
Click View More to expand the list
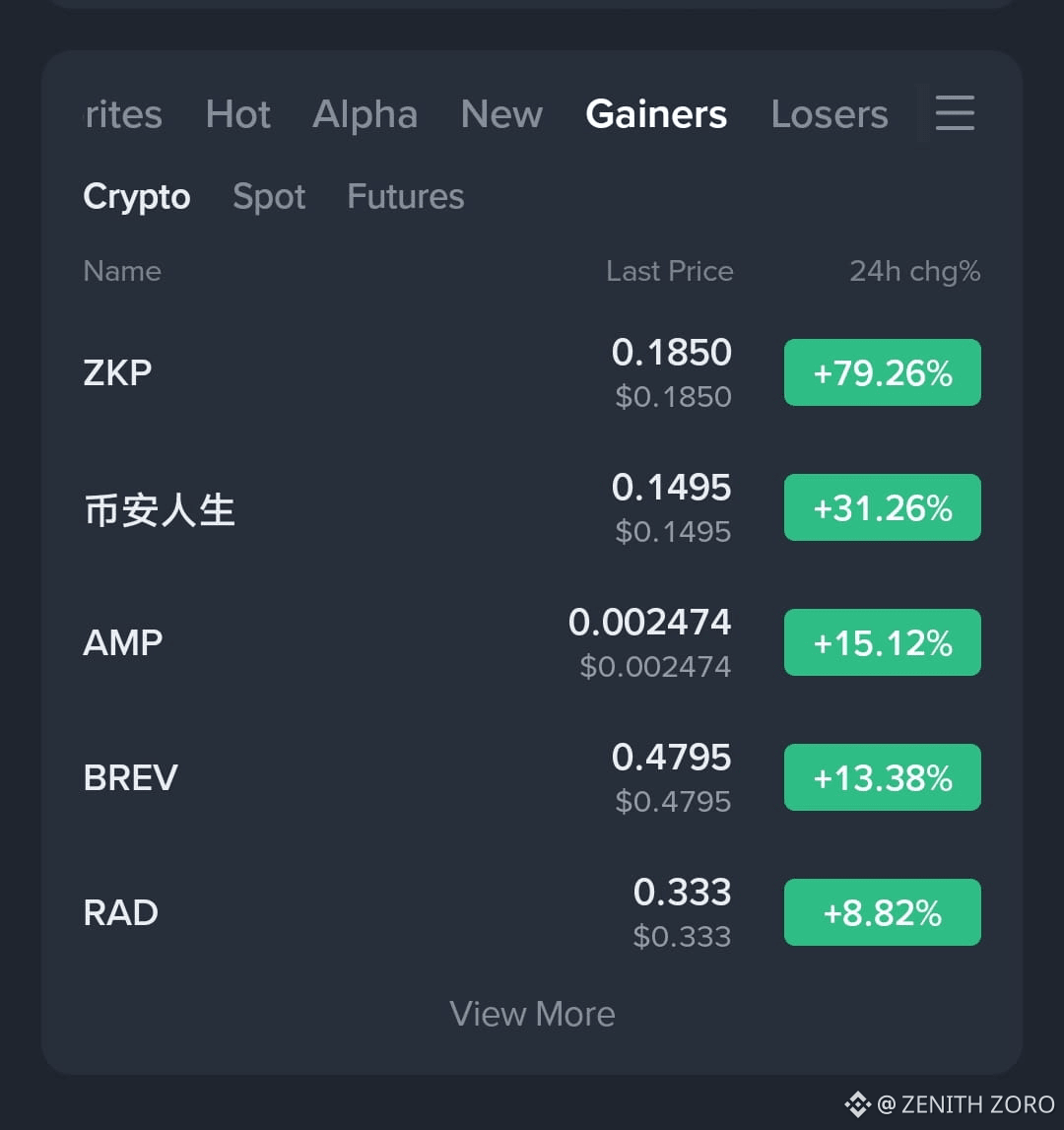click(x=532, y=1013)
